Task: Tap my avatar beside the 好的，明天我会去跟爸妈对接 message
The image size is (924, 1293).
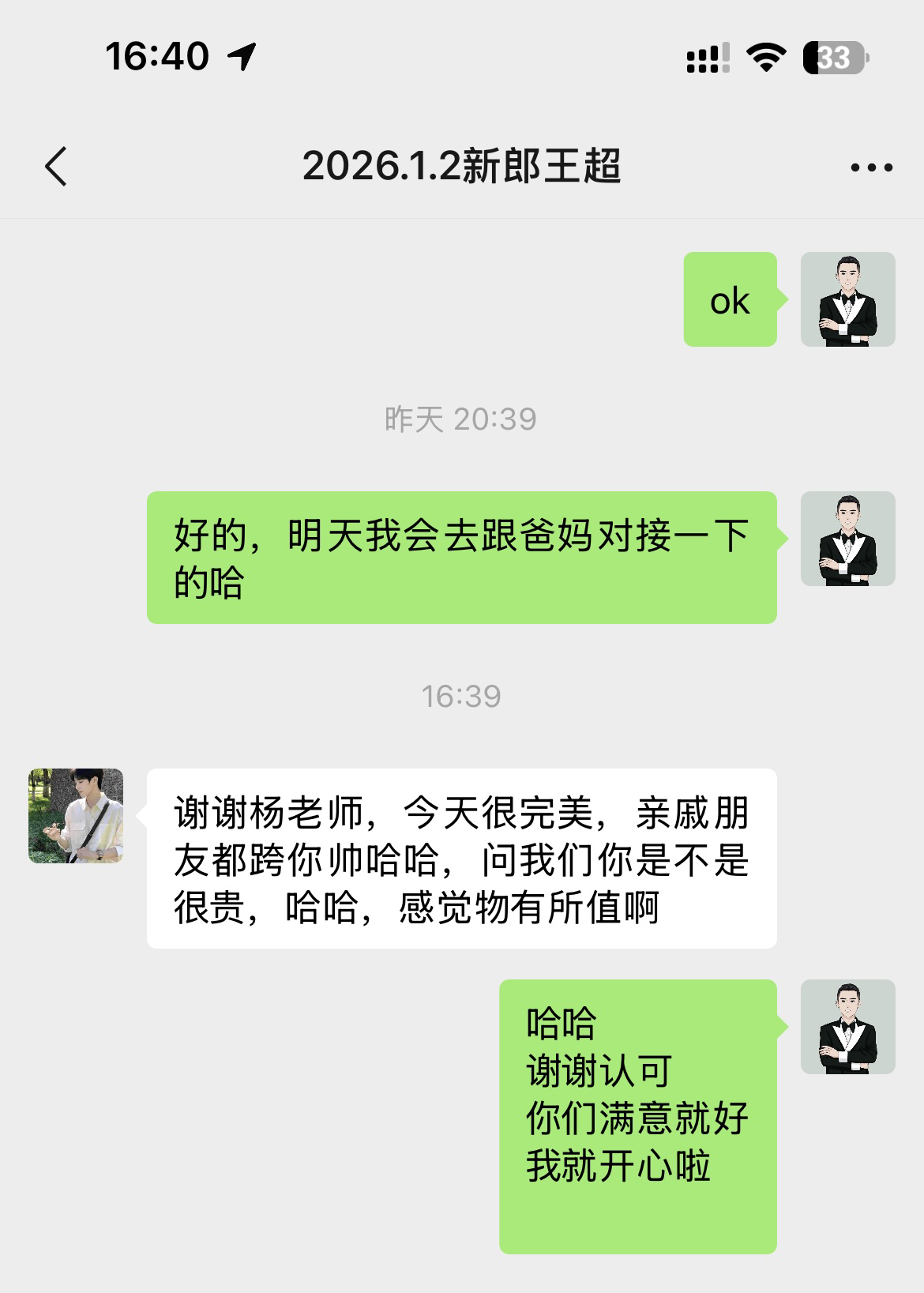Action: tap(847, 539)
